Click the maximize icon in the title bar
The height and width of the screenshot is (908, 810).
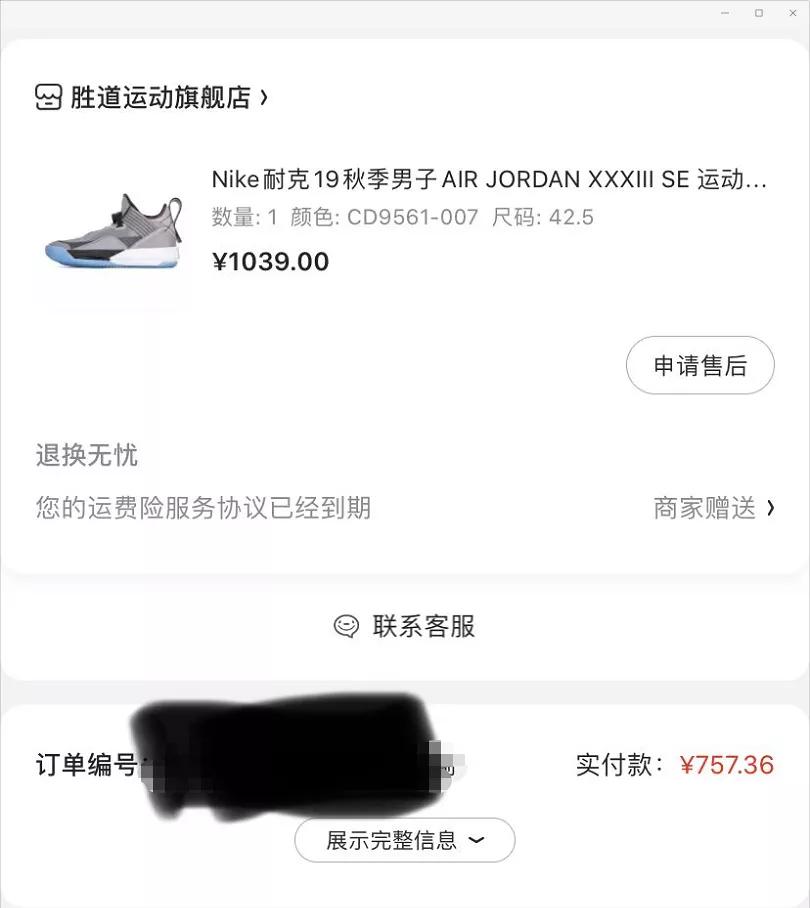(x=760, y=13)
